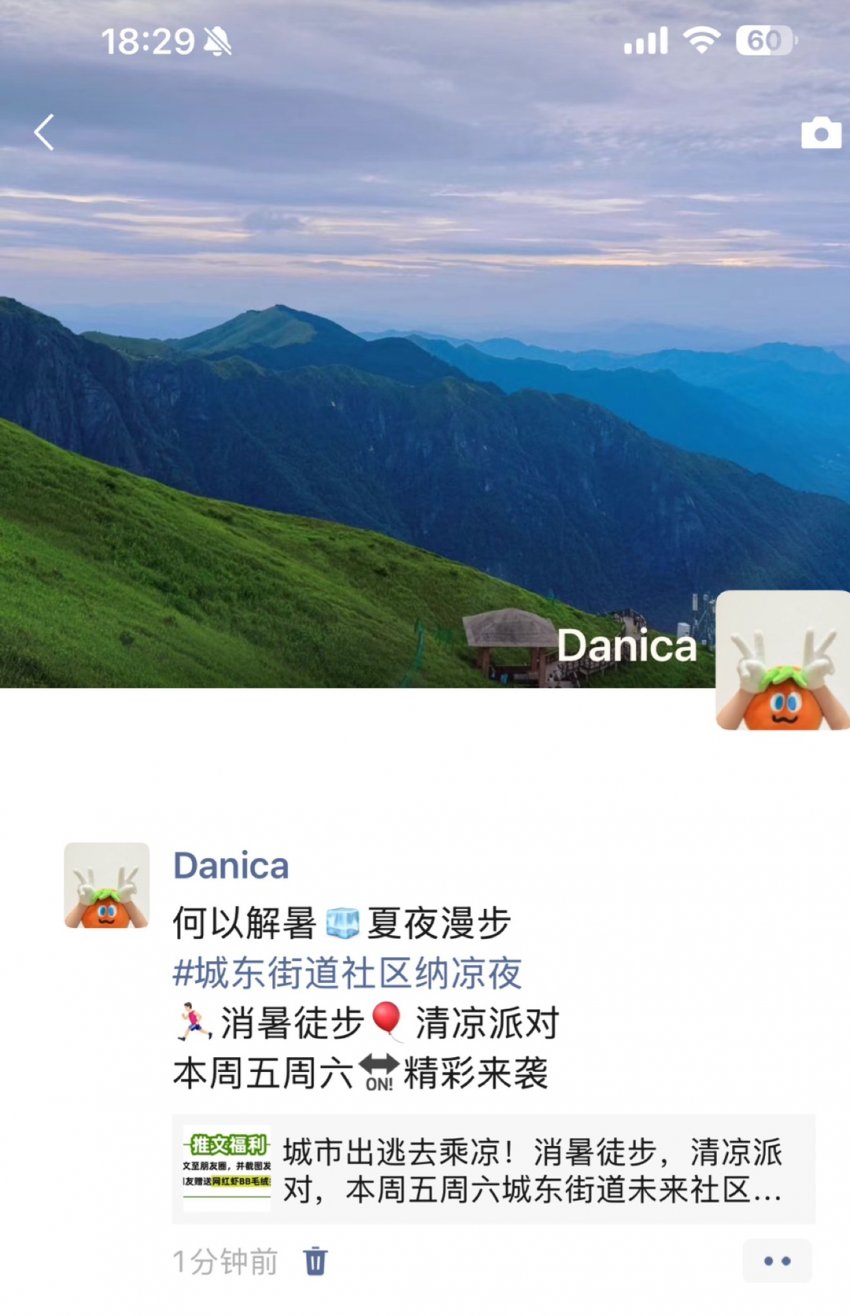850x1316 pixels.
Task: Delete the post with the trash icon
Action: (315, 1261)
